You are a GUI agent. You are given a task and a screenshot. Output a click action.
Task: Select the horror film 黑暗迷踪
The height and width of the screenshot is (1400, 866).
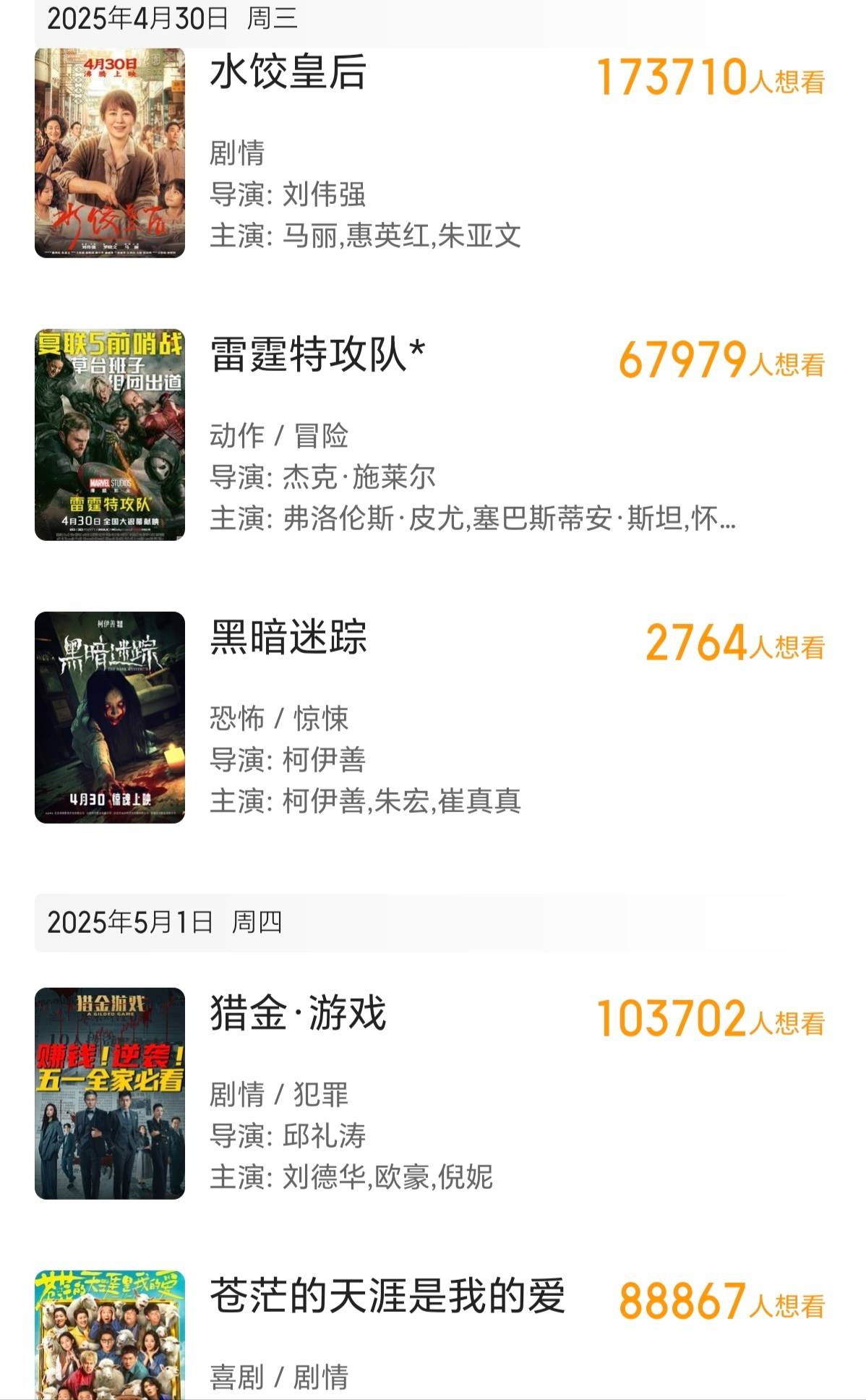[288, 638]
